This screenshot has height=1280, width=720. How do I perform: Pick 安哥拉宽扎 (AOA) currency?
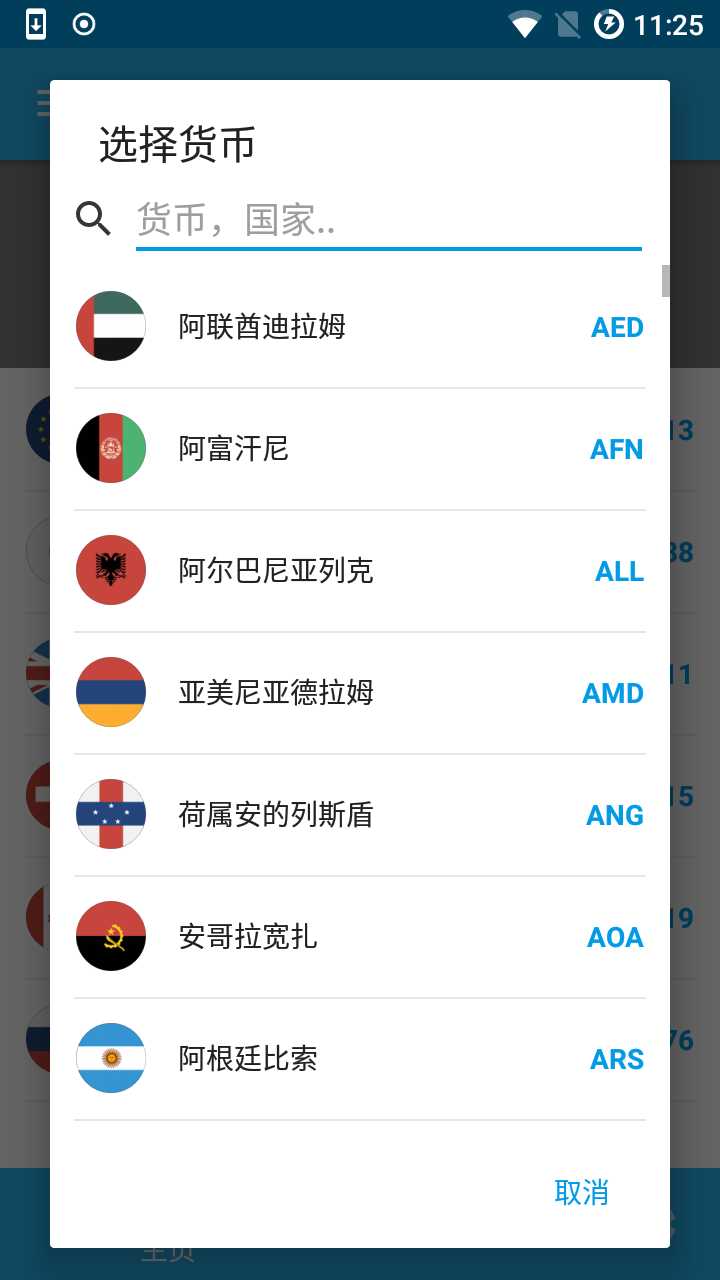pyautogui.click(x=360, y=937)
